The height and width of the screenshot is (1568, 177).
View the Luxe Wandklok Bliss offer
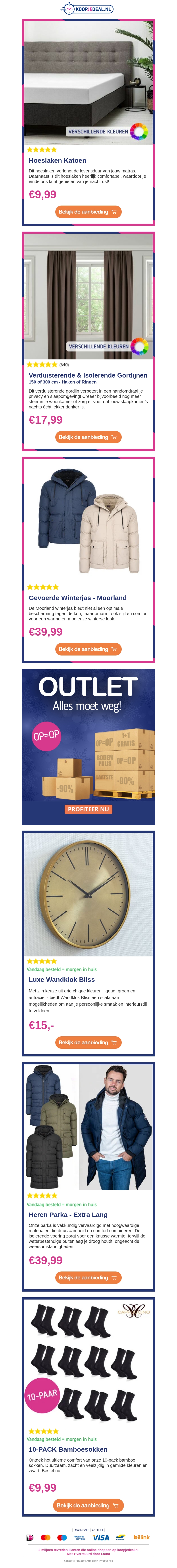click(x=88, y=1043)
